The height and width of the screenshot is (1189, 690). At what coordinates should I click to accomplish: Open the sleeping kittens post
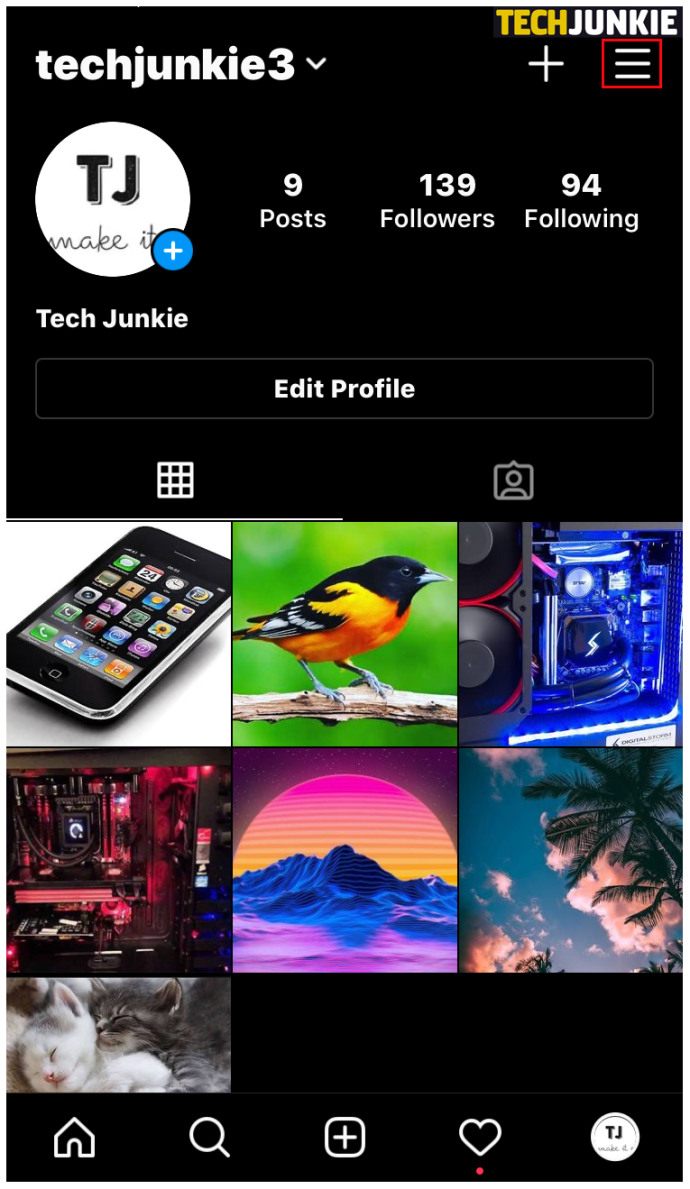tap(118, 1034)
